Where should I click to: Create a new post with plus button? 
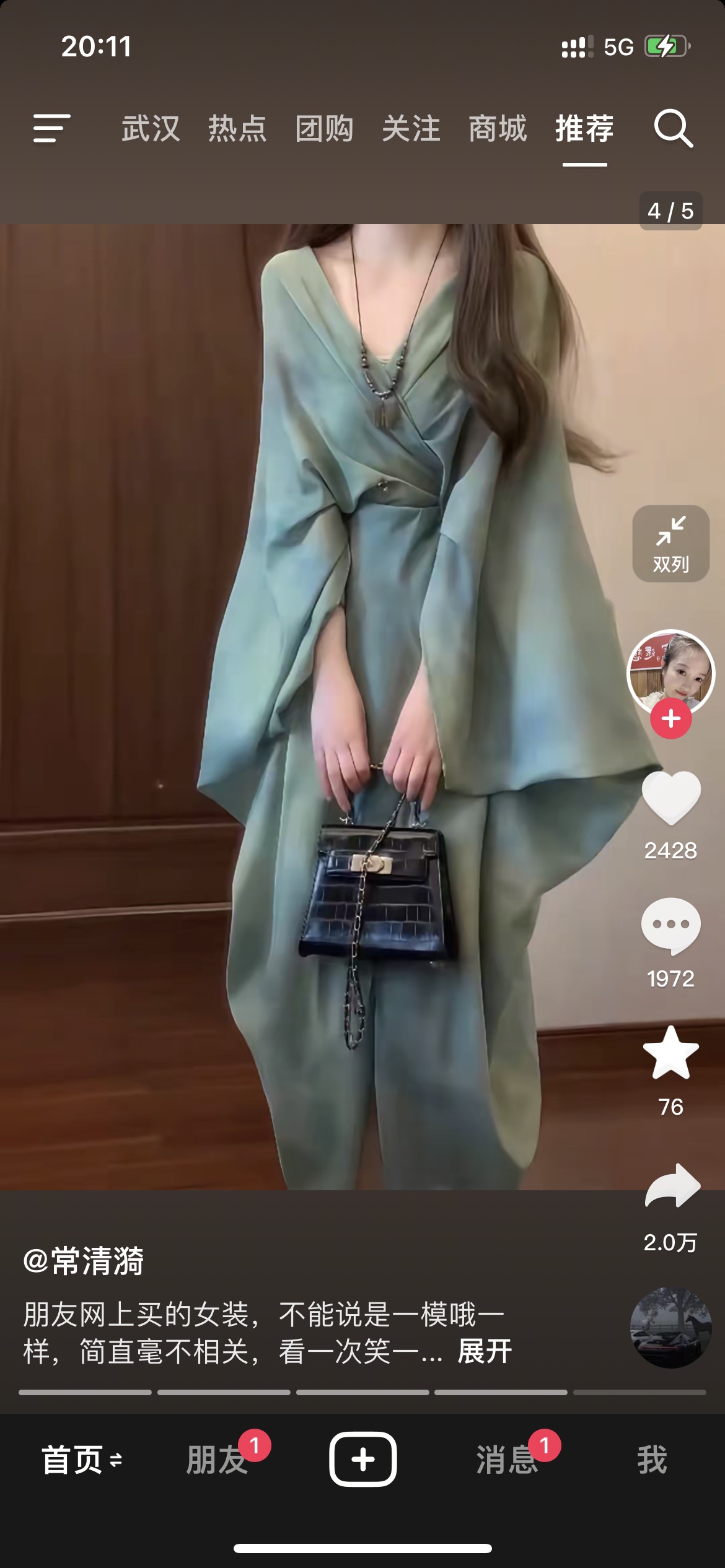(362, 1459)
